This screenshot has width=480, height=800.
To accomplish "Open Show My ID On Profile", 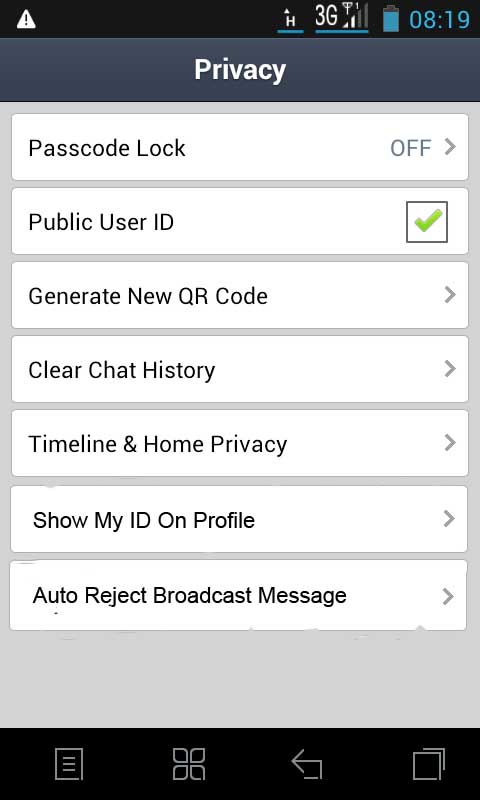I will (239, 519).
